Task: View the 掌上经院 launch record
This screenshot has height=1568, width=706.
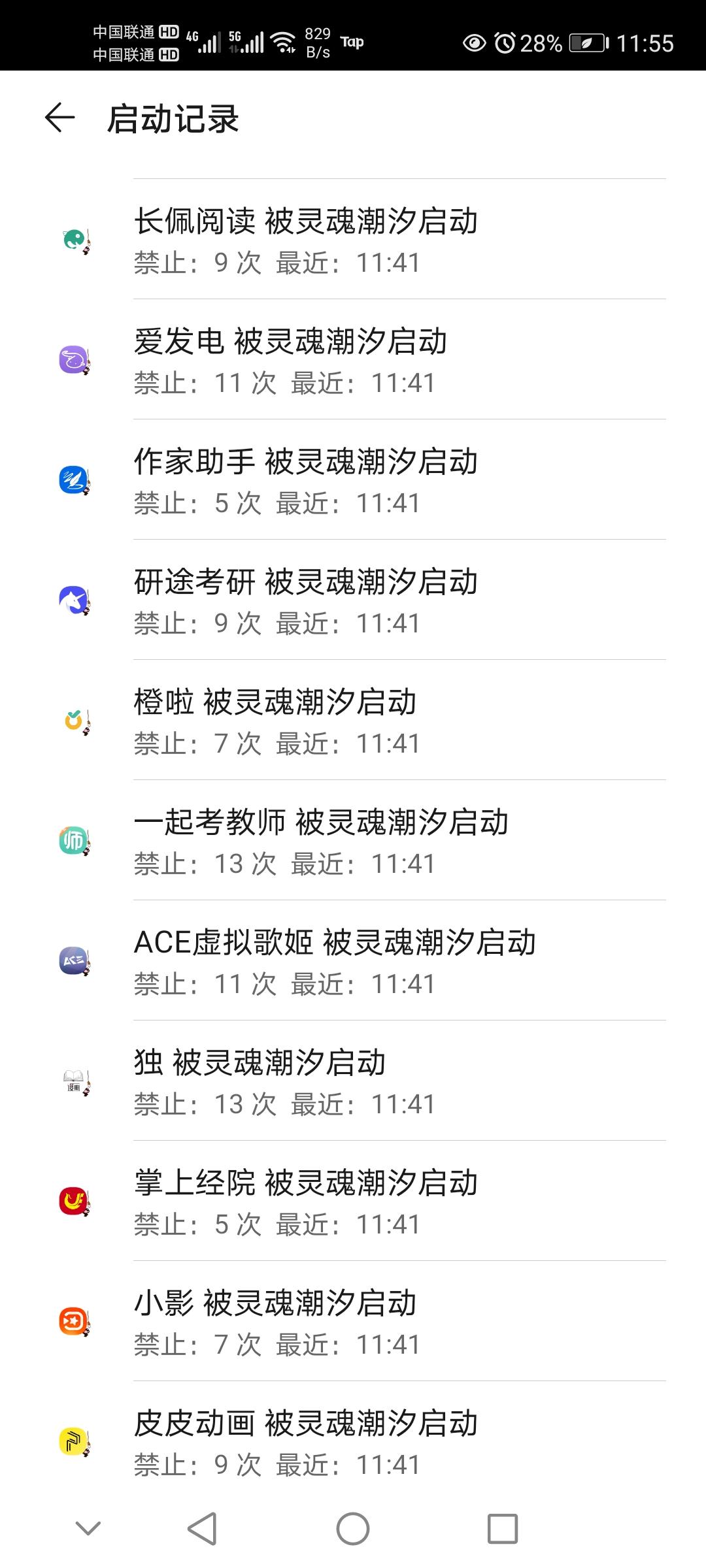Action: click(x=353, y=1201)
